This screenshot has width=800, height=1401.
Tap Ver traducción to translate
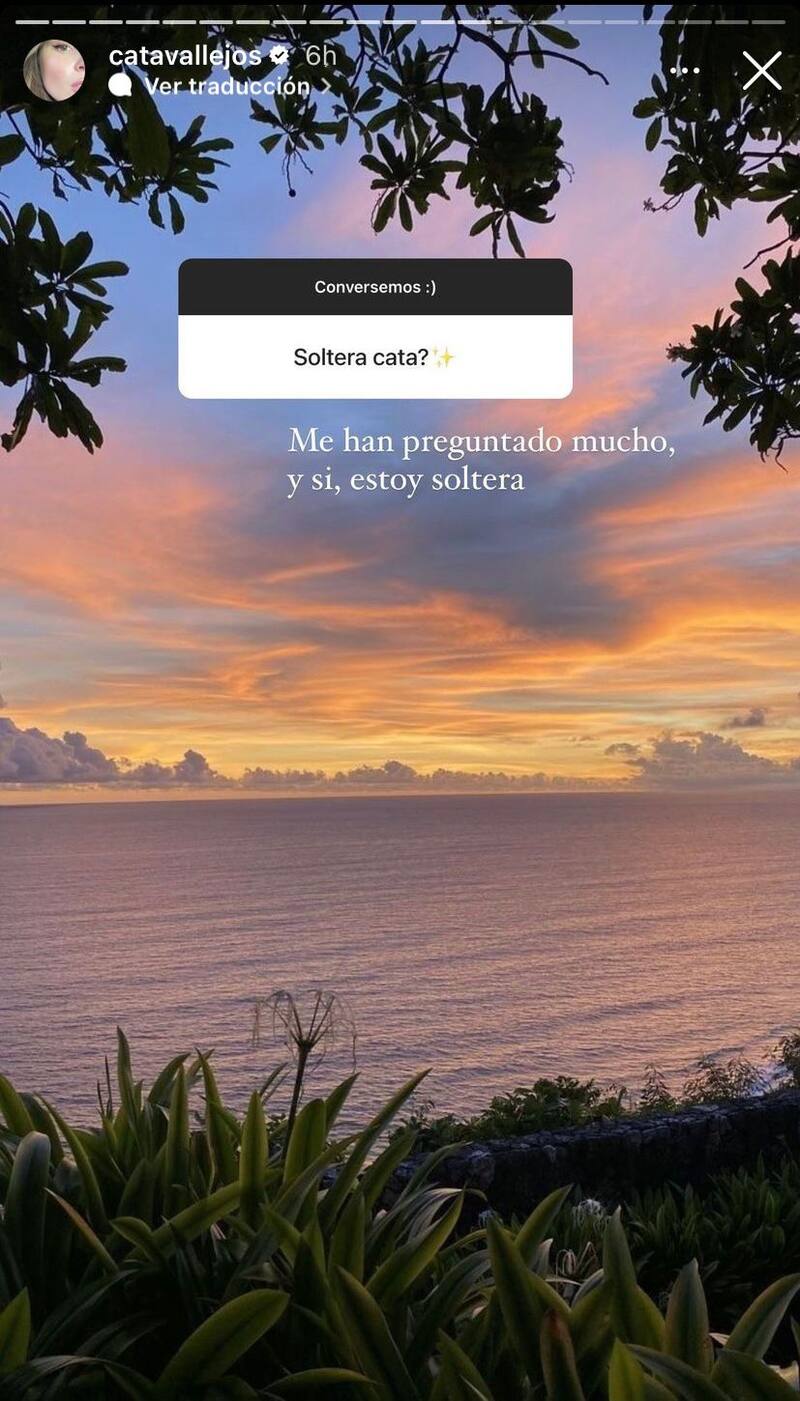click(226, 87)
